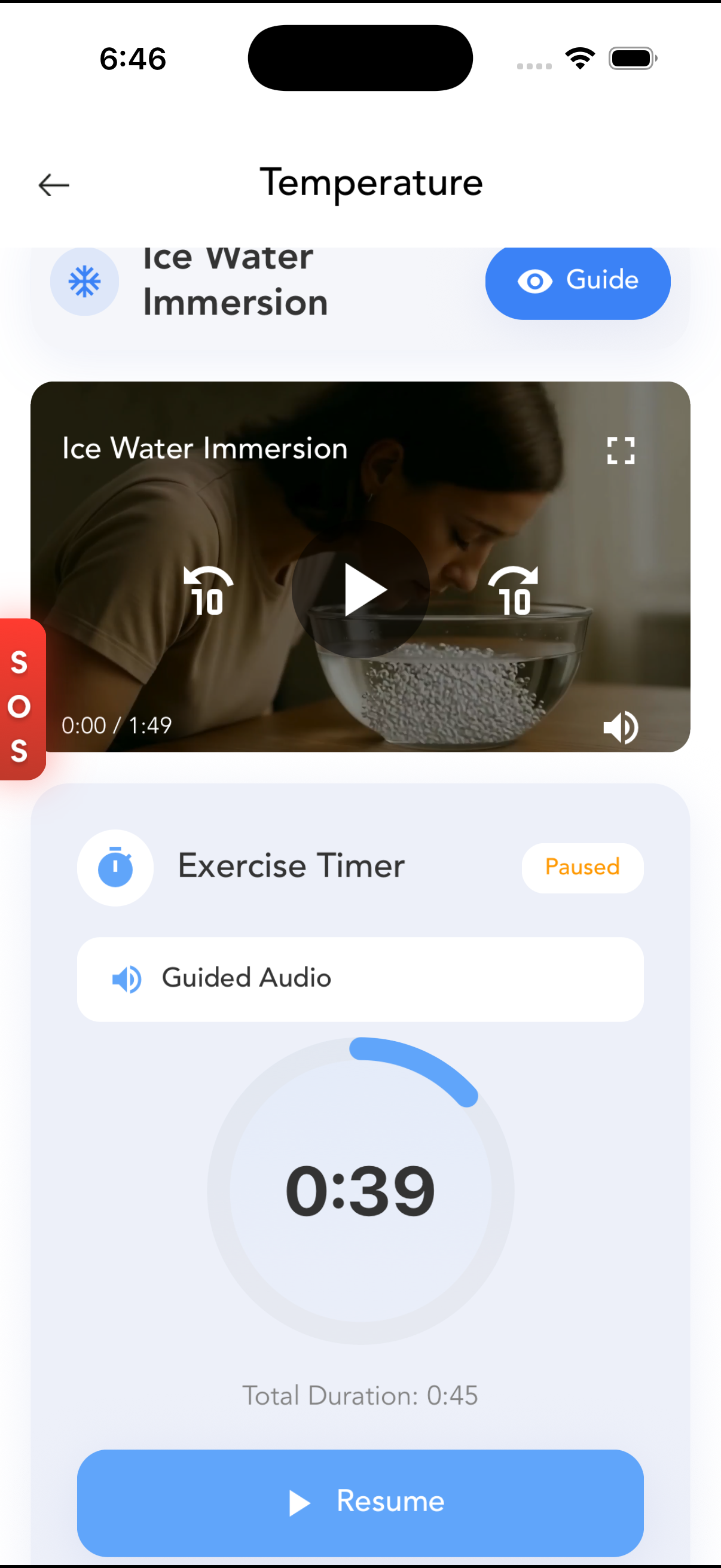Screen dimensions: 721x1568
Task: Click the 0:00 / 1:49 time display
Action: pos(115,725)
